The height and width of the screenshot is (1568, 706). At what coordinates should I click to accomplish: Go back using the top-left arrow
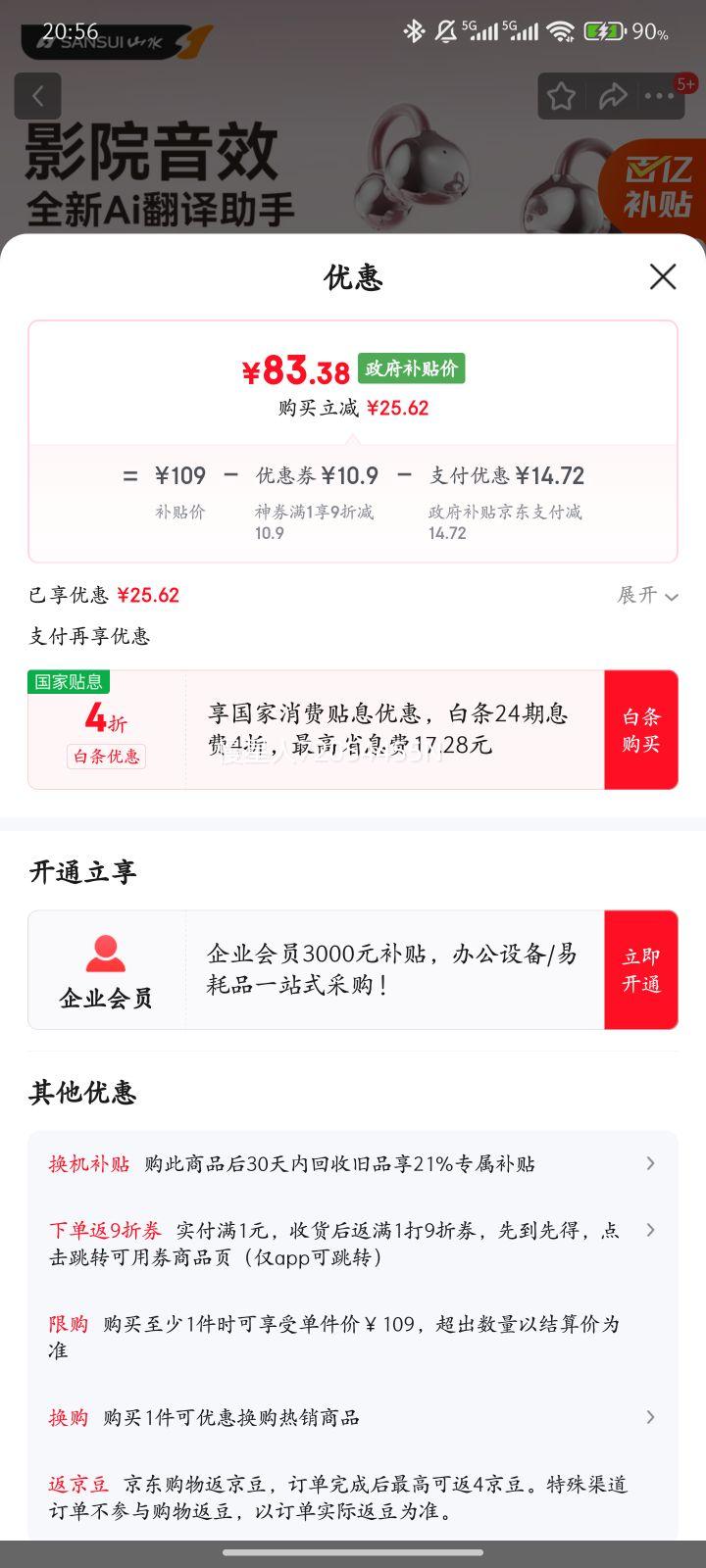click(38, 96)
